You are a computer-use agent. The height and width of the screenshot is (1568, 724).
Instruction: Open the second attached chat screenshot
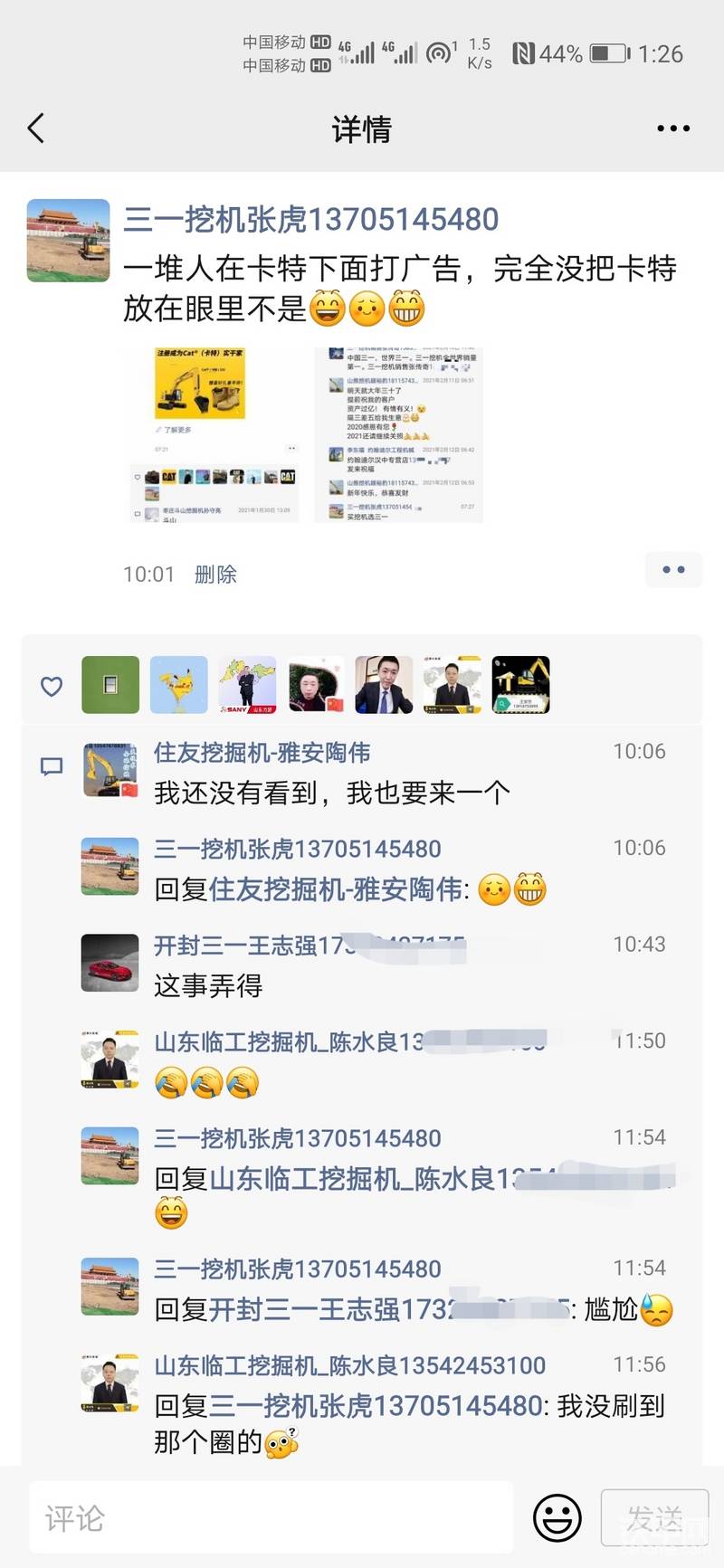pyautogui.click(x=399, y=435)
